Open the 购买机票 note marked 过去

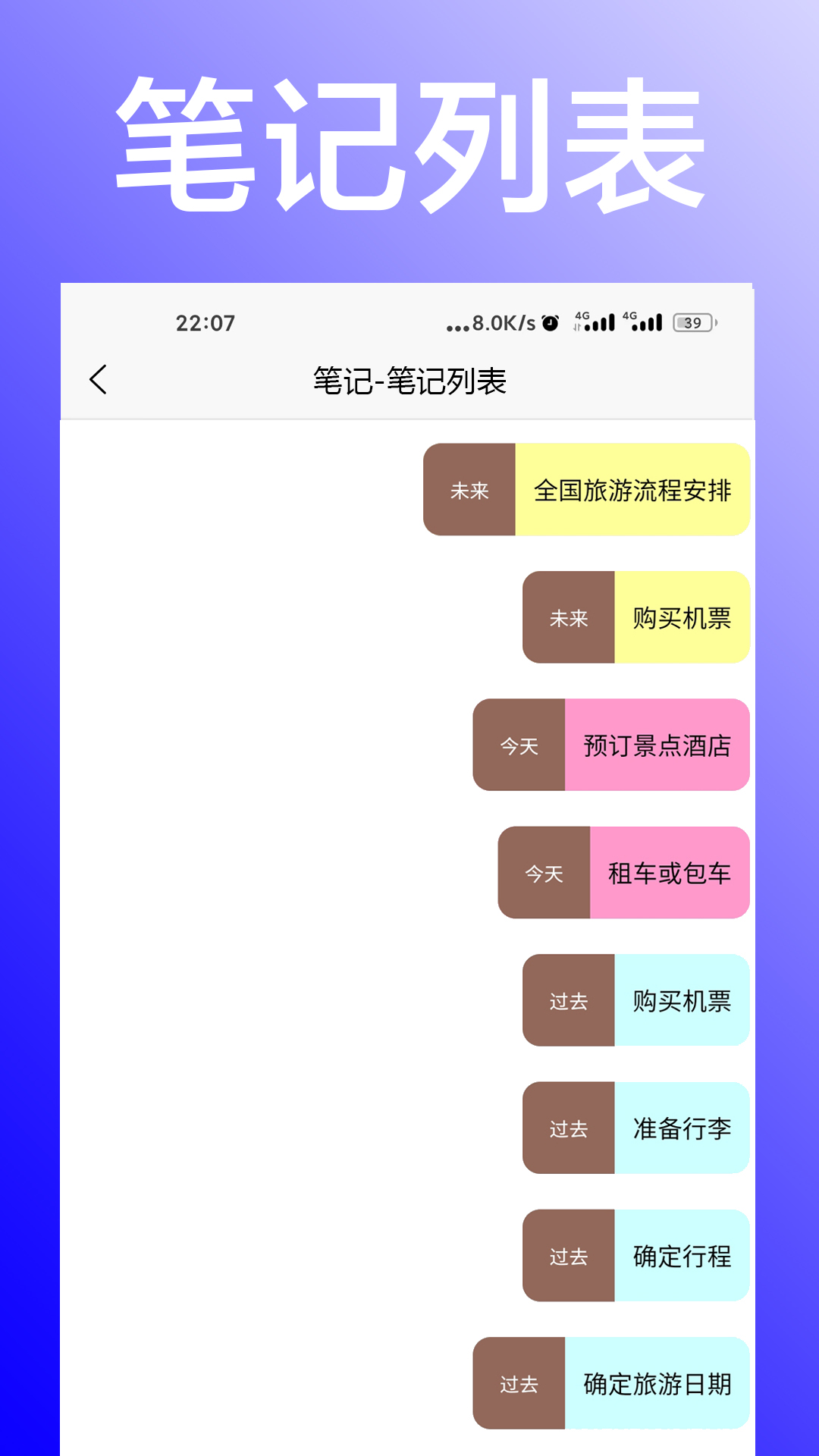tap(681, 1000)
